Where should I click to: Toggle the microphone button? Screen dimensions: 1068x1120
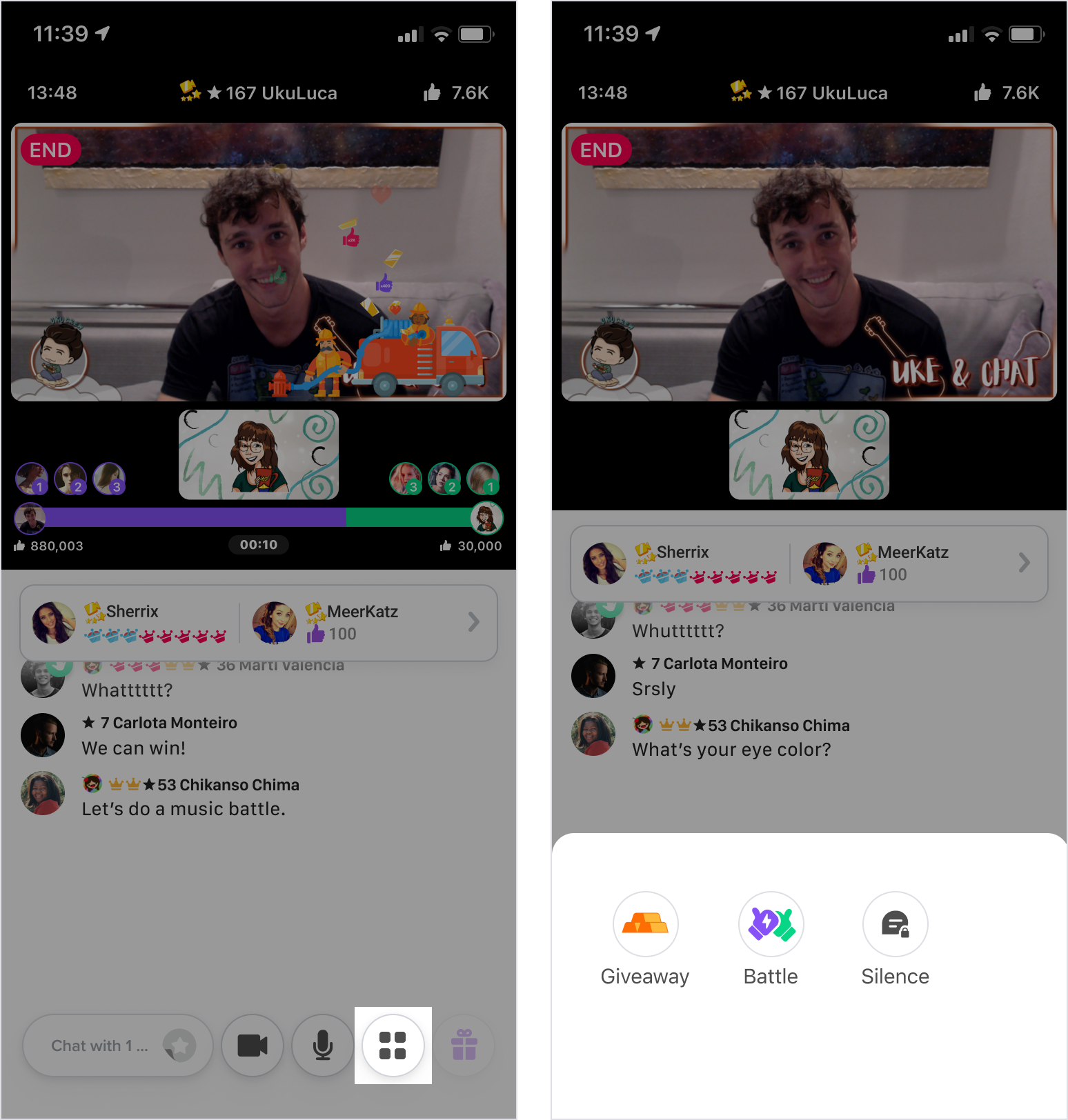[x=322, y=1046]
